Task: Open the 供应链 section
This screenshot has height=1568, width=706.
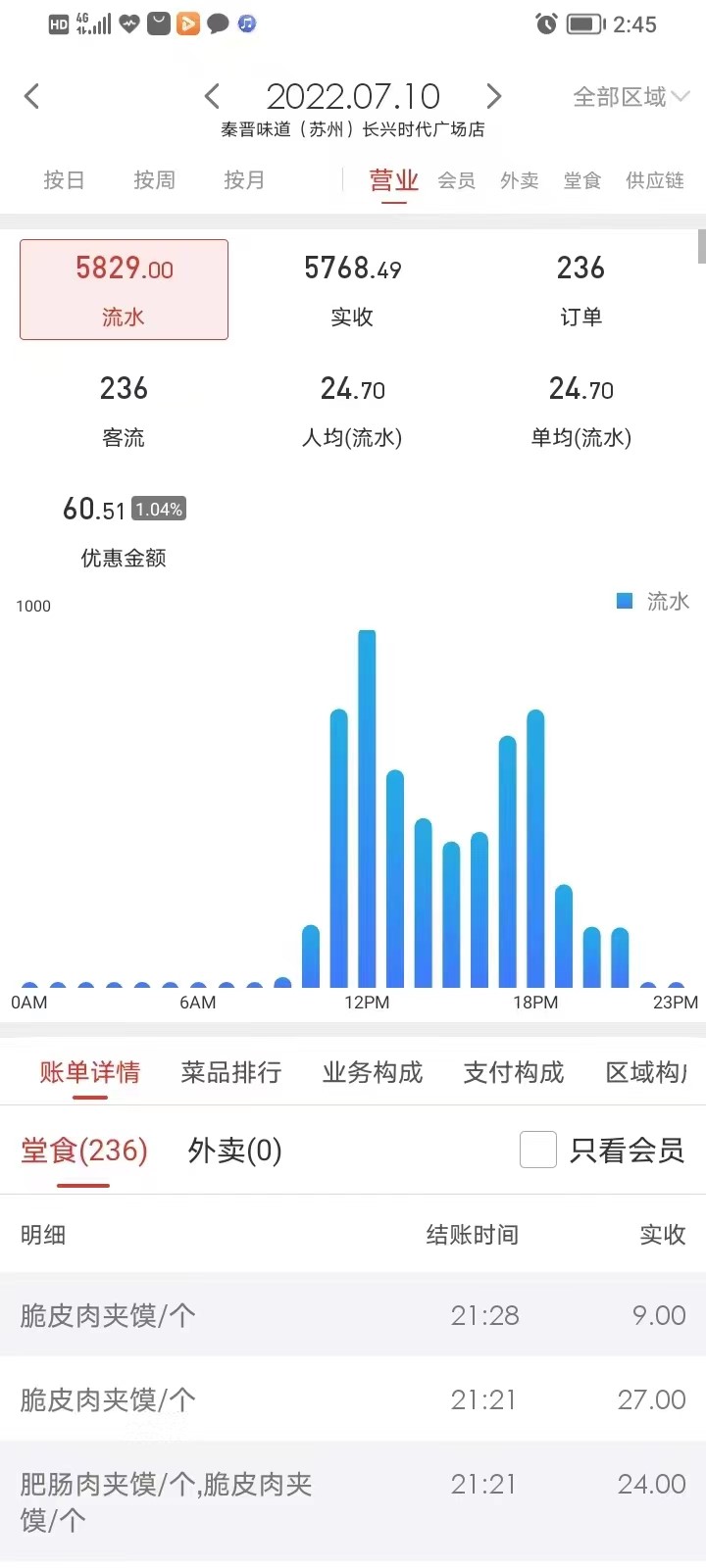Action: (x=654, y=179)
